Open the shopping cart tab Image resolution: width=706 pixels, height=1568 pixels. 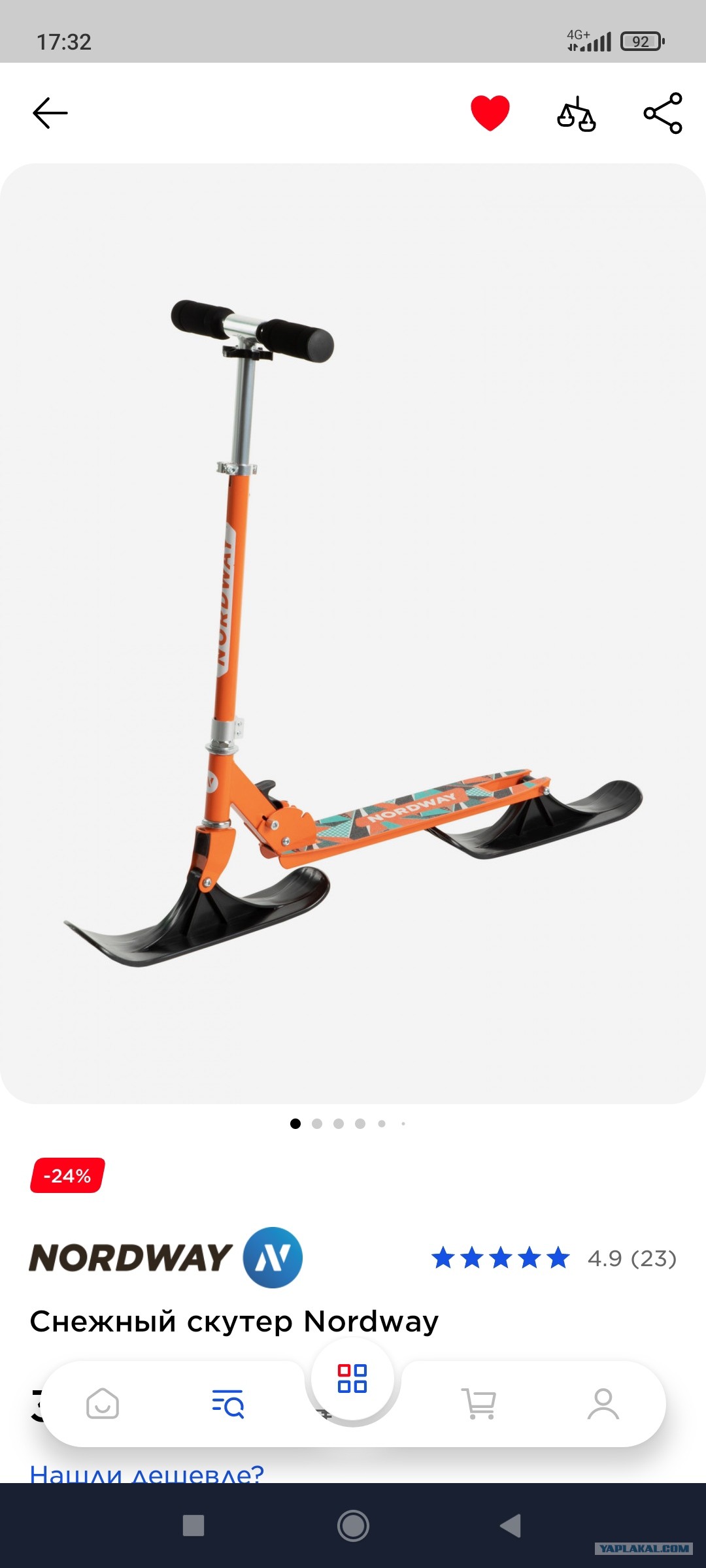pyautogui.click(x=479, y=1403)
